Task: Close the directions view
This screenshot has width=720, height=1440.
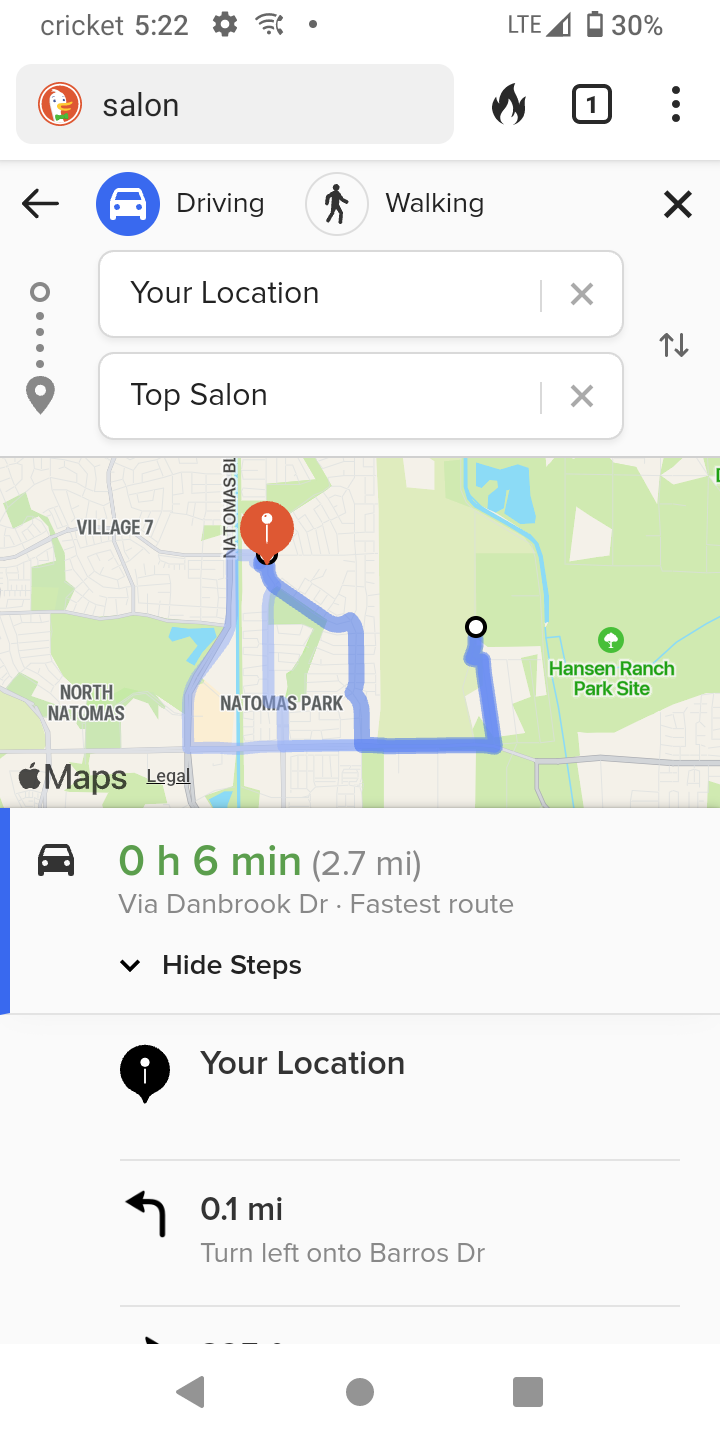Action: 678,205
